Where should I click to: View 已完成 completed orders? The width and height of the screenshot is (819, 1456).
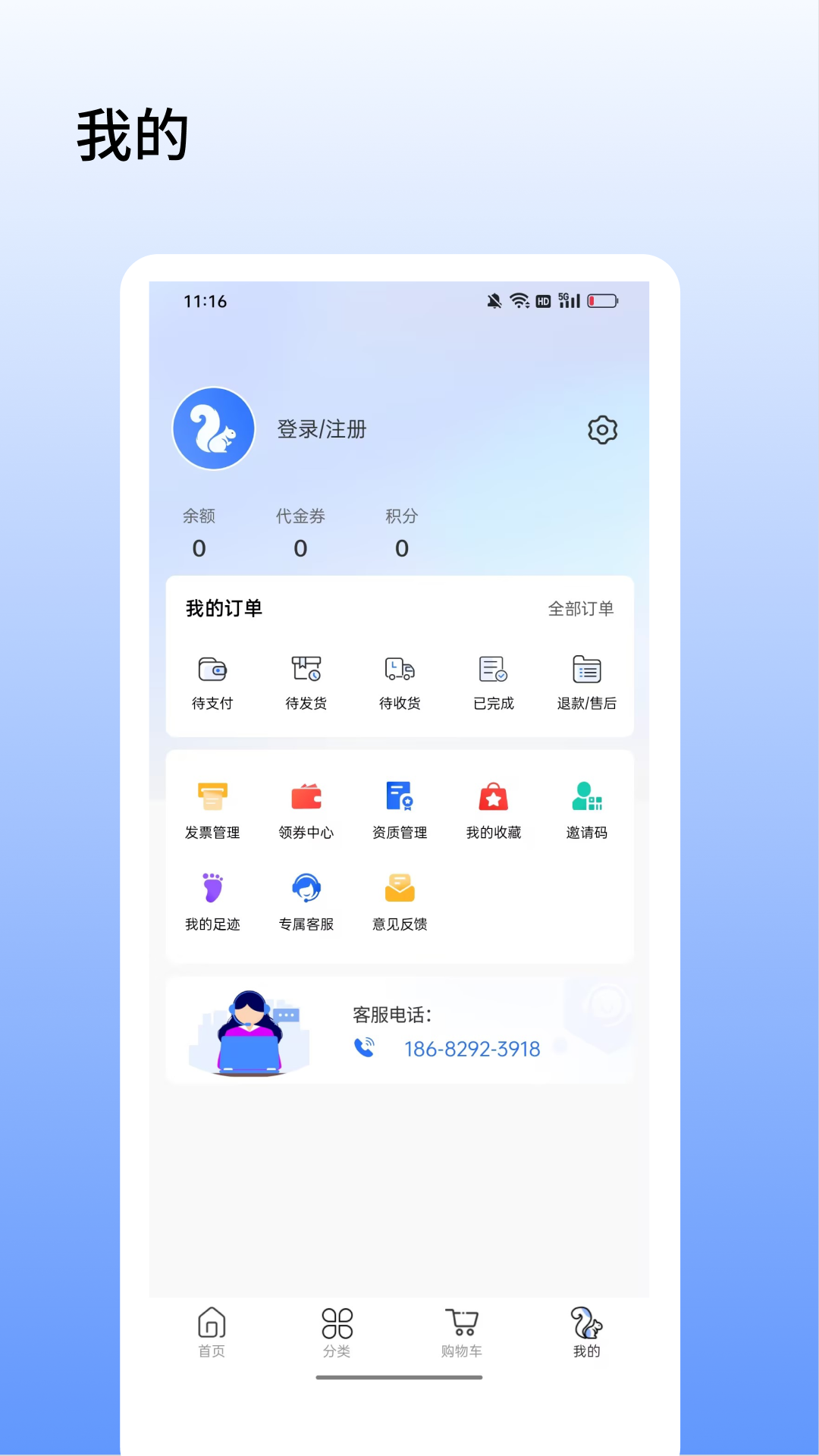(493, 682)
